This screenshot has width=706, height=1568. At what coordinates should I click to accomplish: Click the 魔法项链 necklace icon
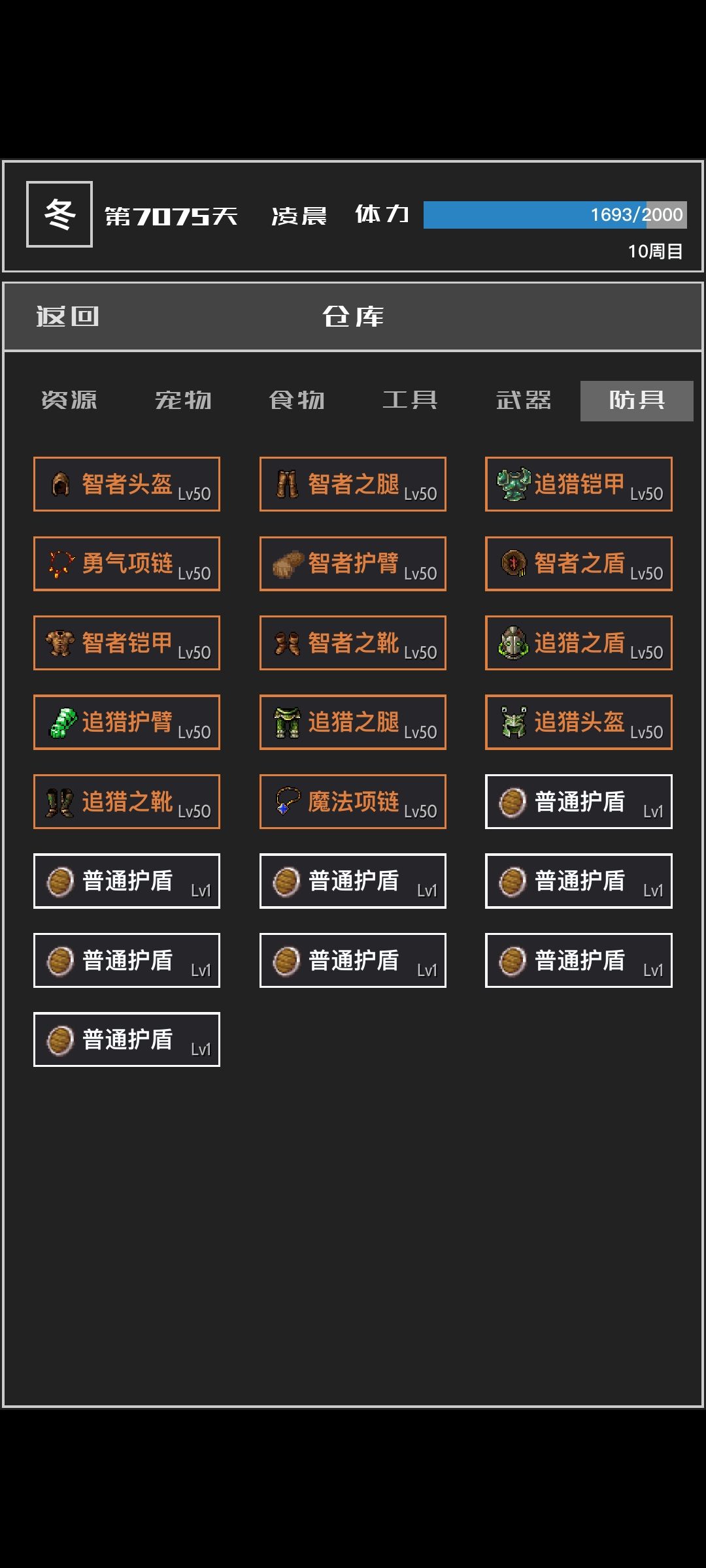pos(288,802)
